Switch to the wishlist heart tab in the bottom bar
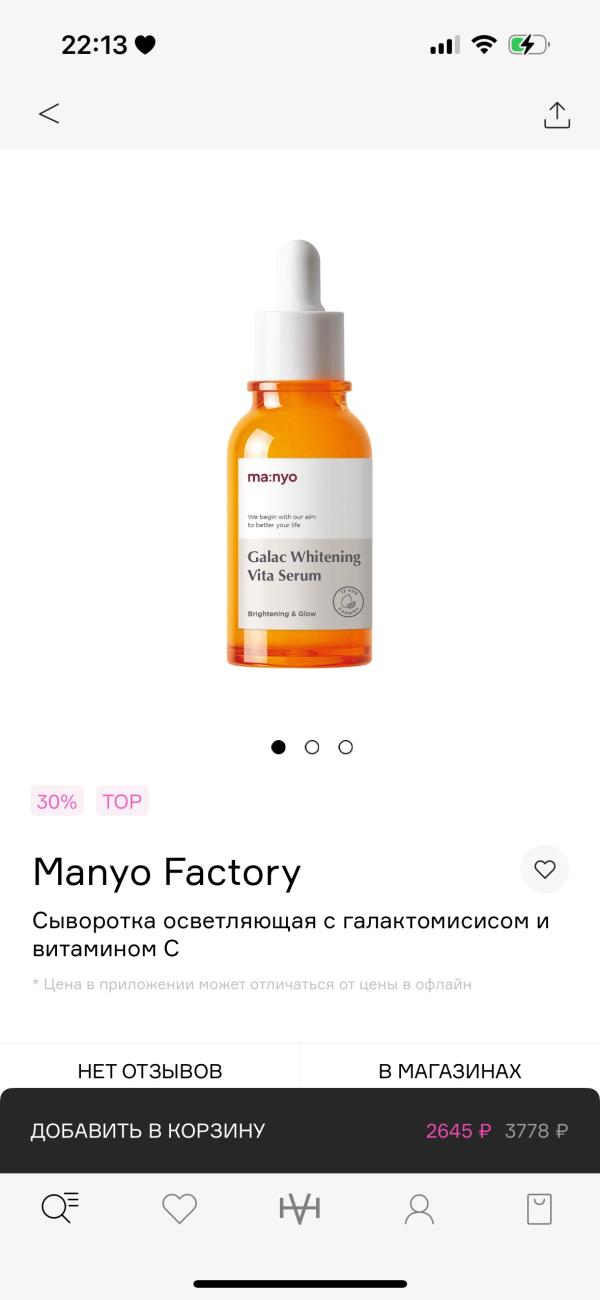Image resolution: width=600 pixels, height=1300 pixels. 180,1209
